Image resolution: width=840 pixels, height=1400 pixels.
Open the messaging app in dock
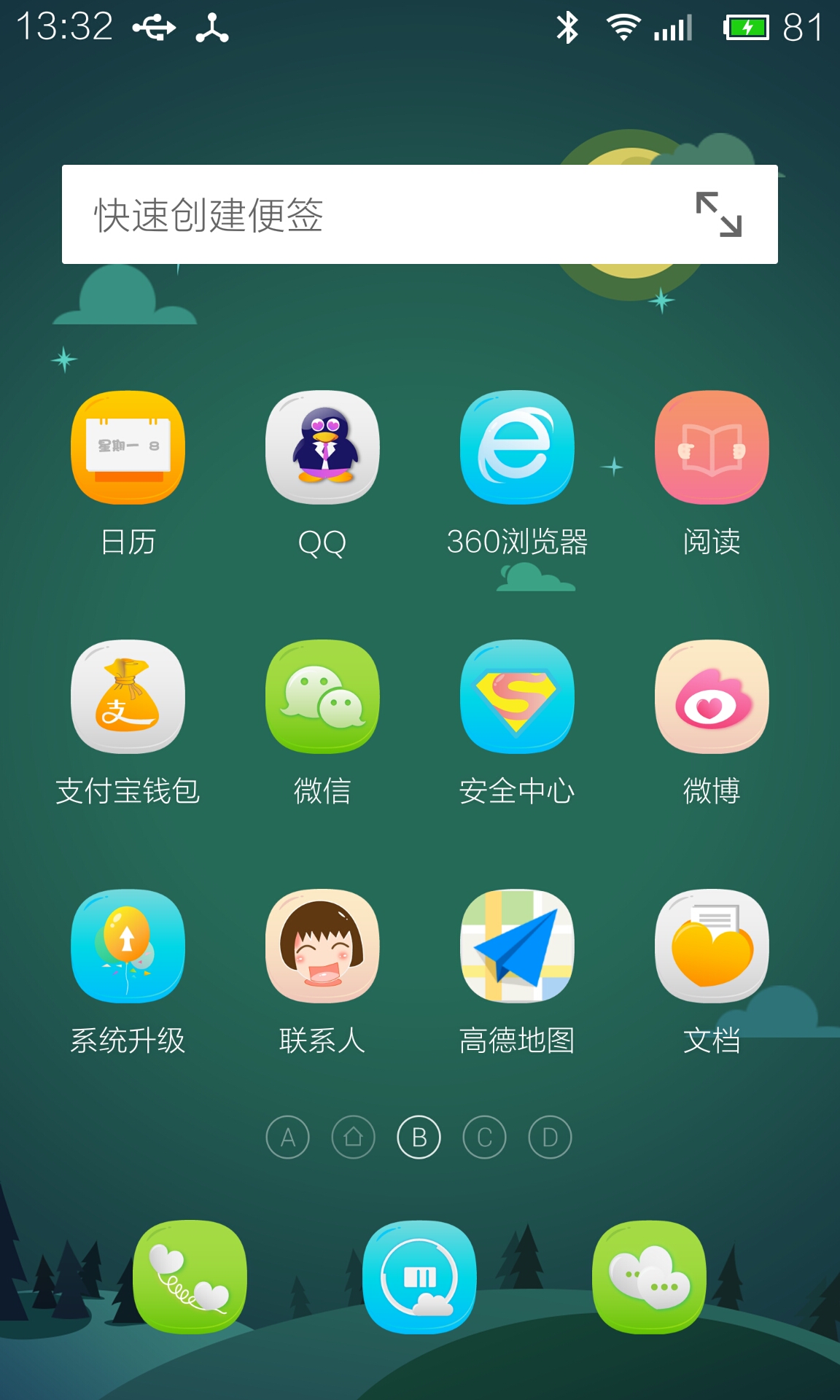pos(649,1277)
